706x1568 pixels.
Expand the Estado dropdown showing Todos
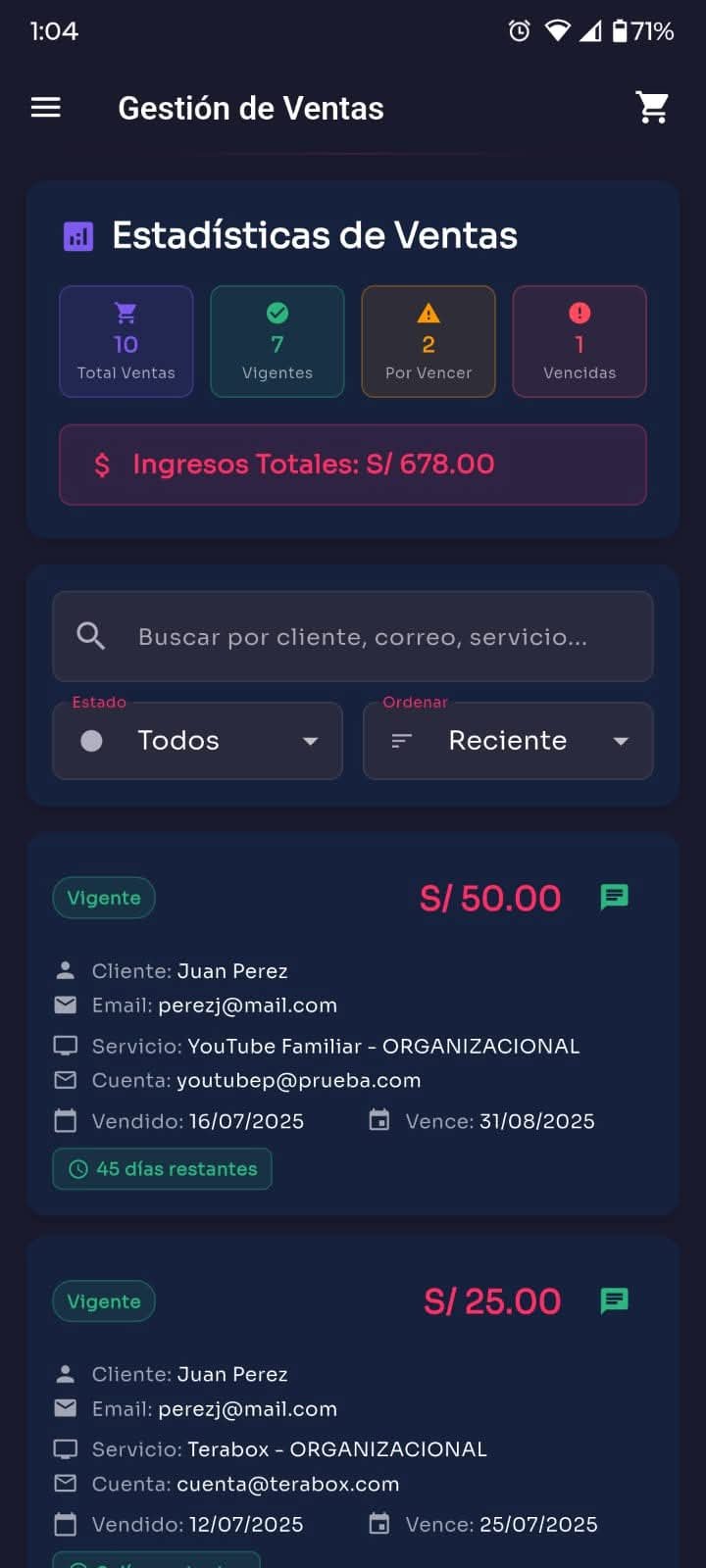(x=197, y=741)
